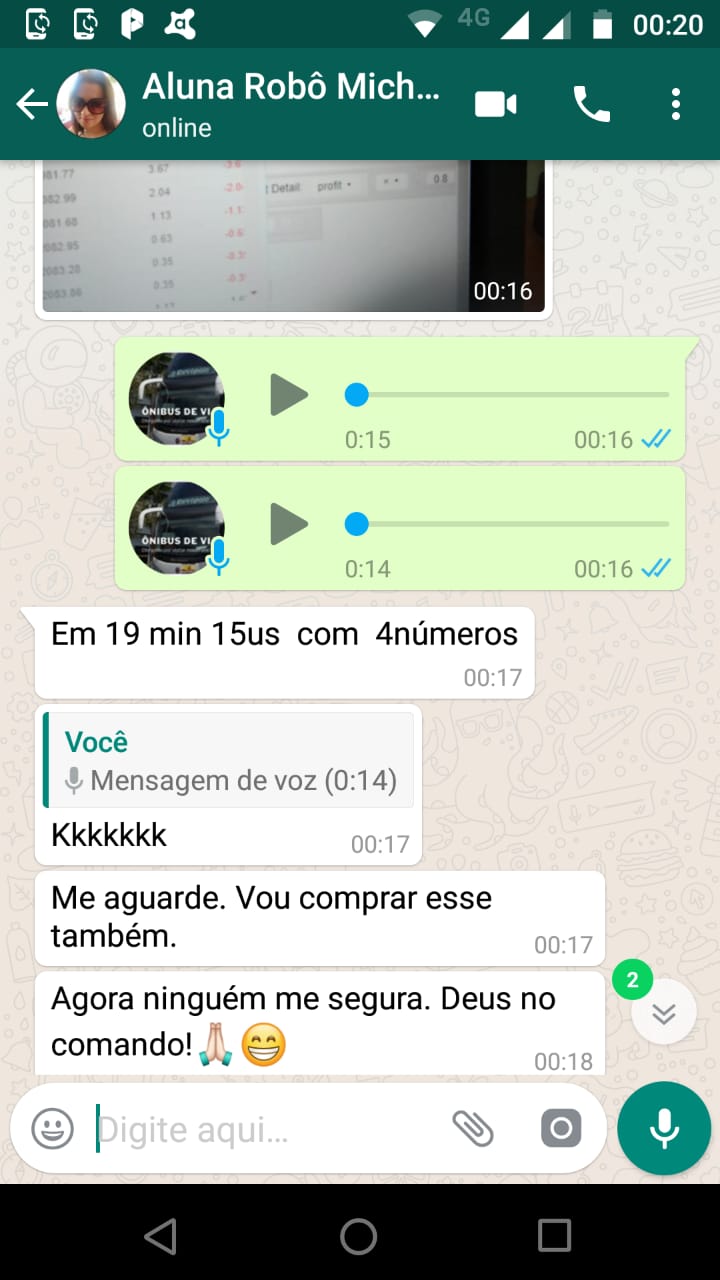Go back to the chats list
Viewport: 720px width, 1280px height.
[32, 104]
